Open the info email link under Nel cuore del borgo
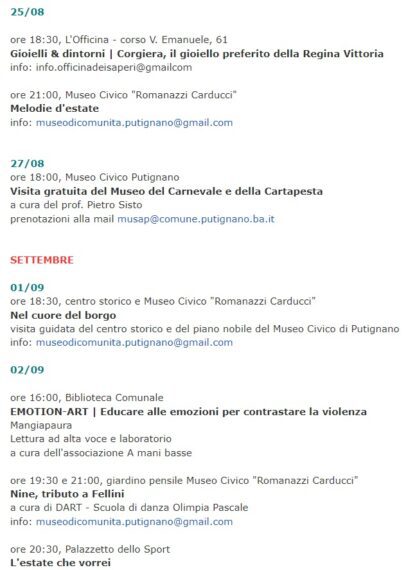Screen dimensions: 415x570 [134, 342]
